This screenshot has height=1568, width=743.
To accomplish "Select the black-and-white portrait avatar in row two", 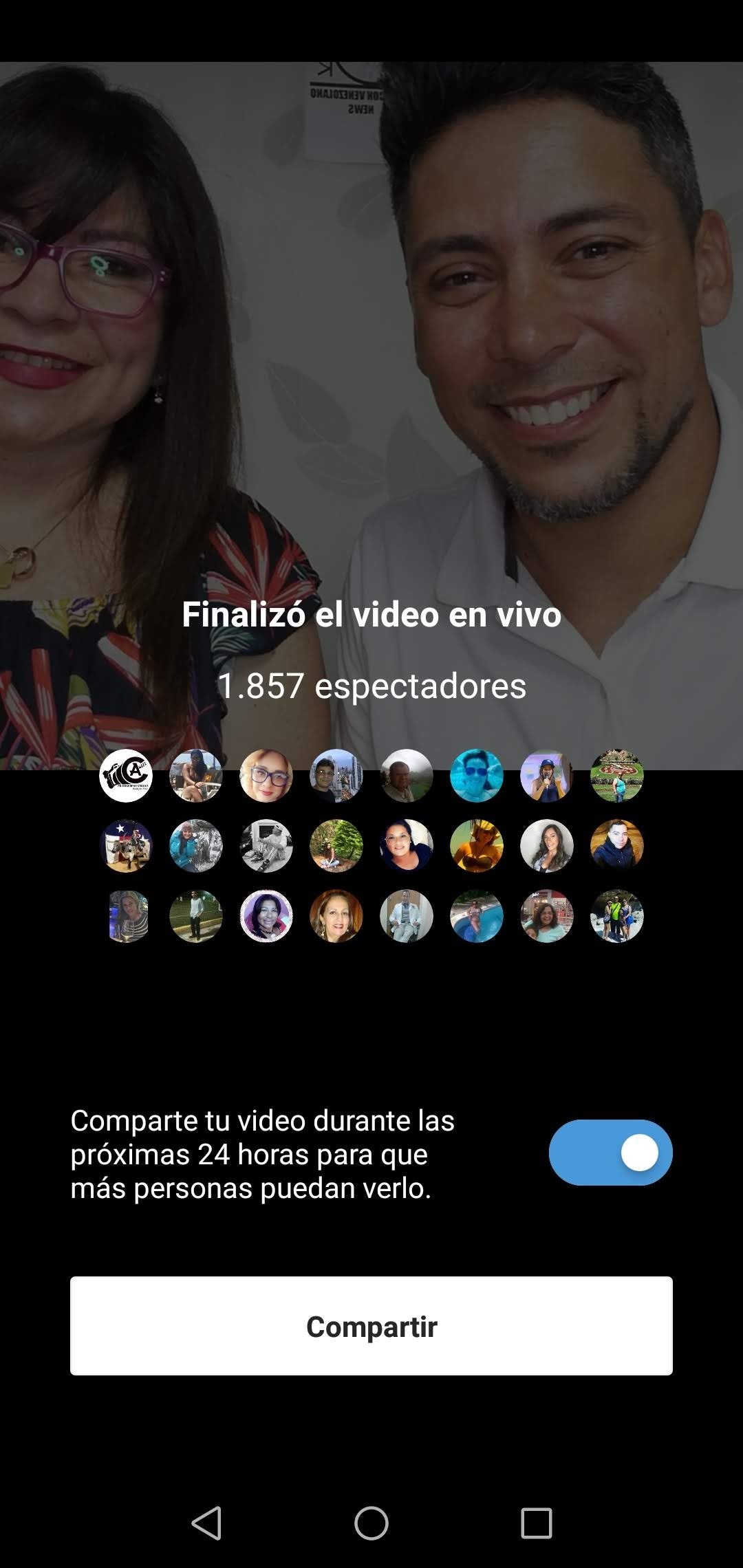I will tap(267, 846).
